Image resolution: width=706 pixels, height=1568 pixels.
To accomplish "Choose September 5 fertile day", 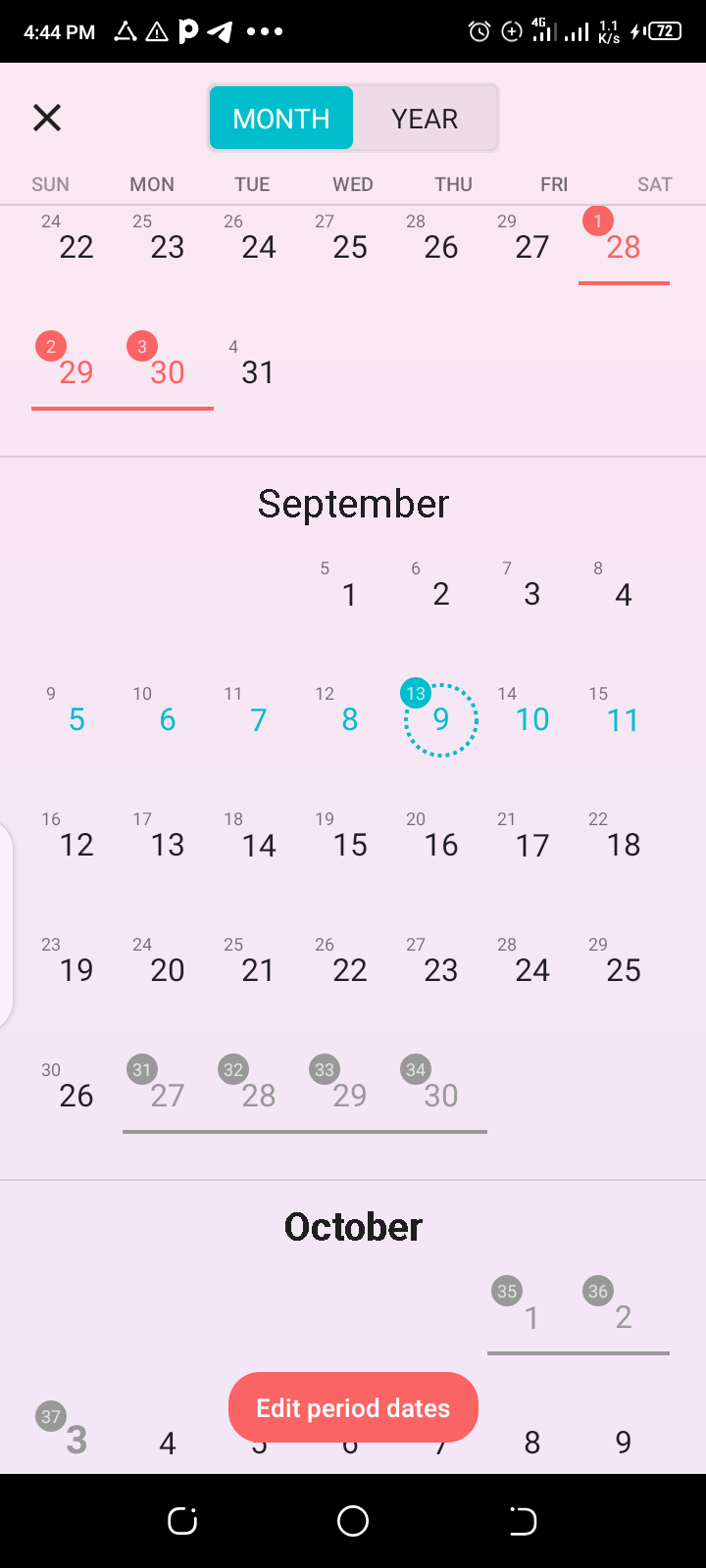I will (x=76, y=719).
